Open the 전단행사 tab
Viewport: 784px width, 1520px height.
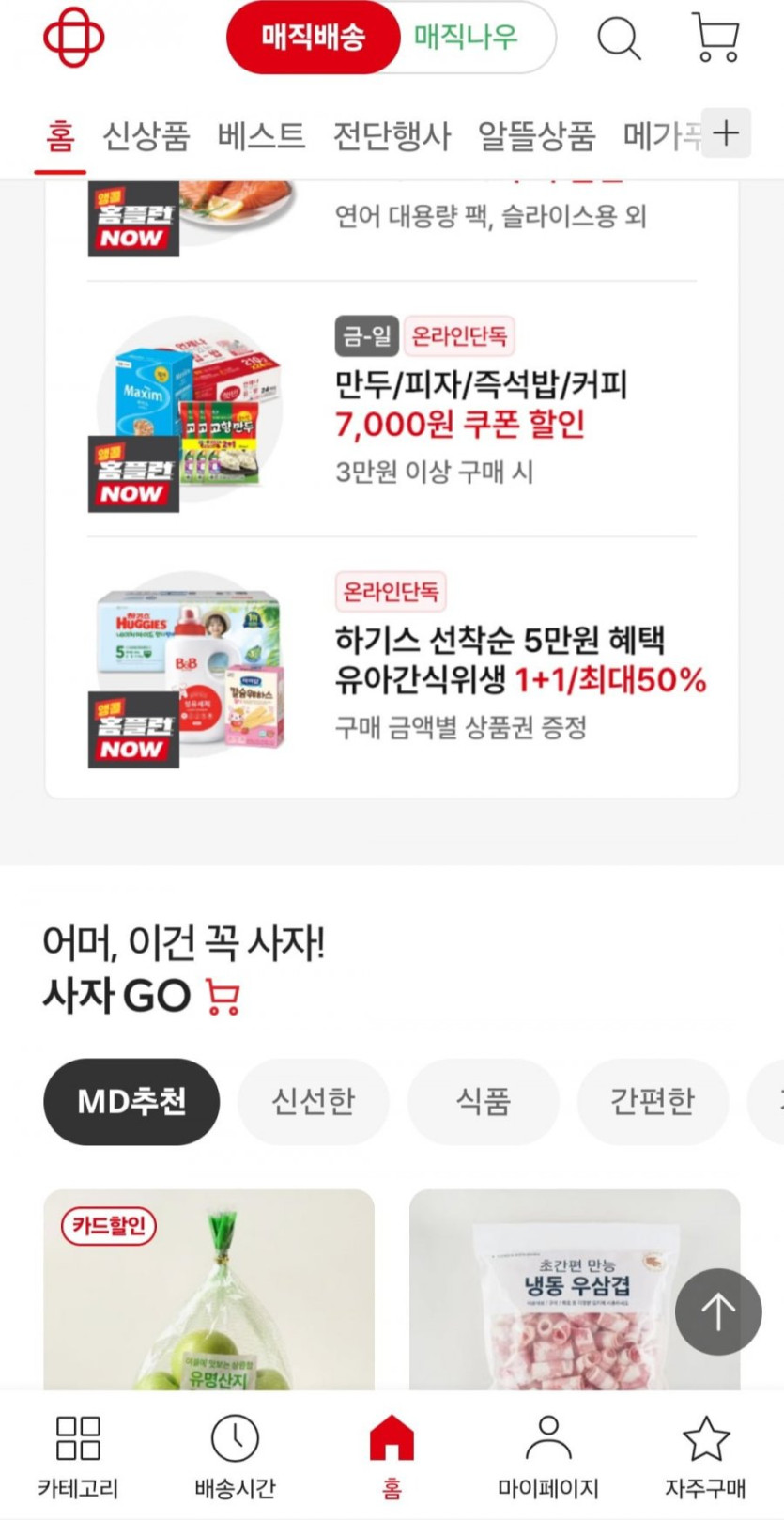[x=392, y=136]
